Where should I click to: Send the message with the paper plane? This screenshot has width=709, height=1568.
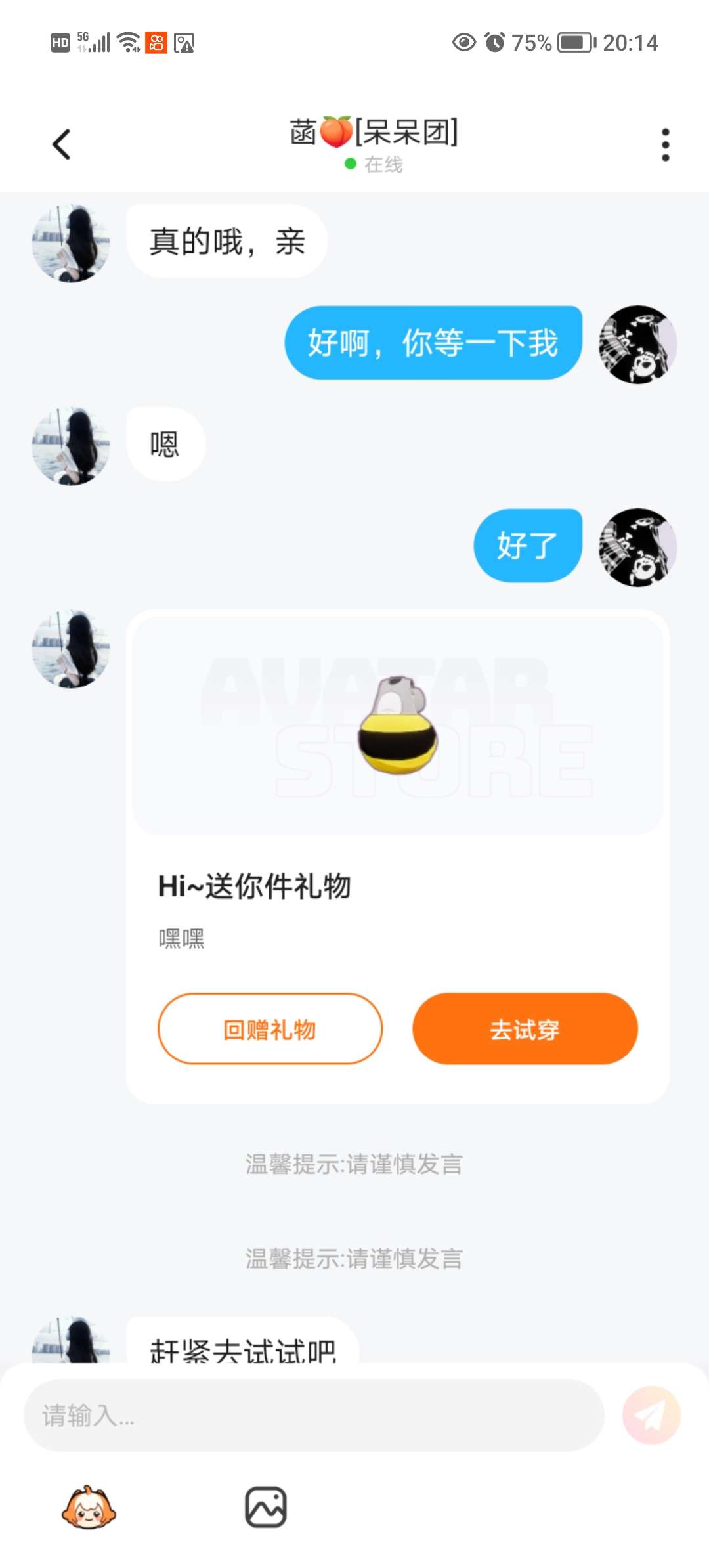651,1415
